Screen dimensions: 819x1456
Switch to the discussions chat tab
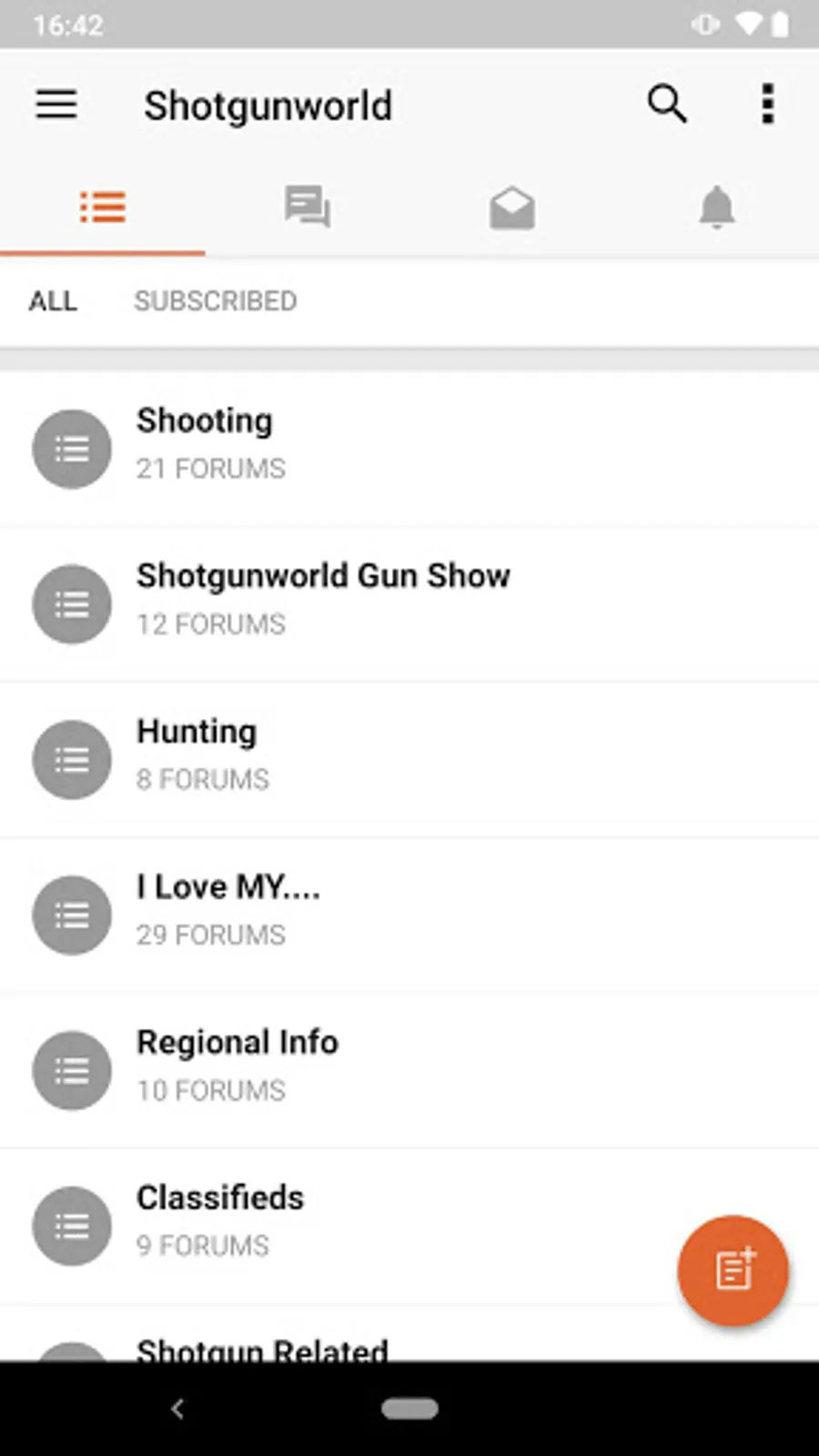point(307,207)
